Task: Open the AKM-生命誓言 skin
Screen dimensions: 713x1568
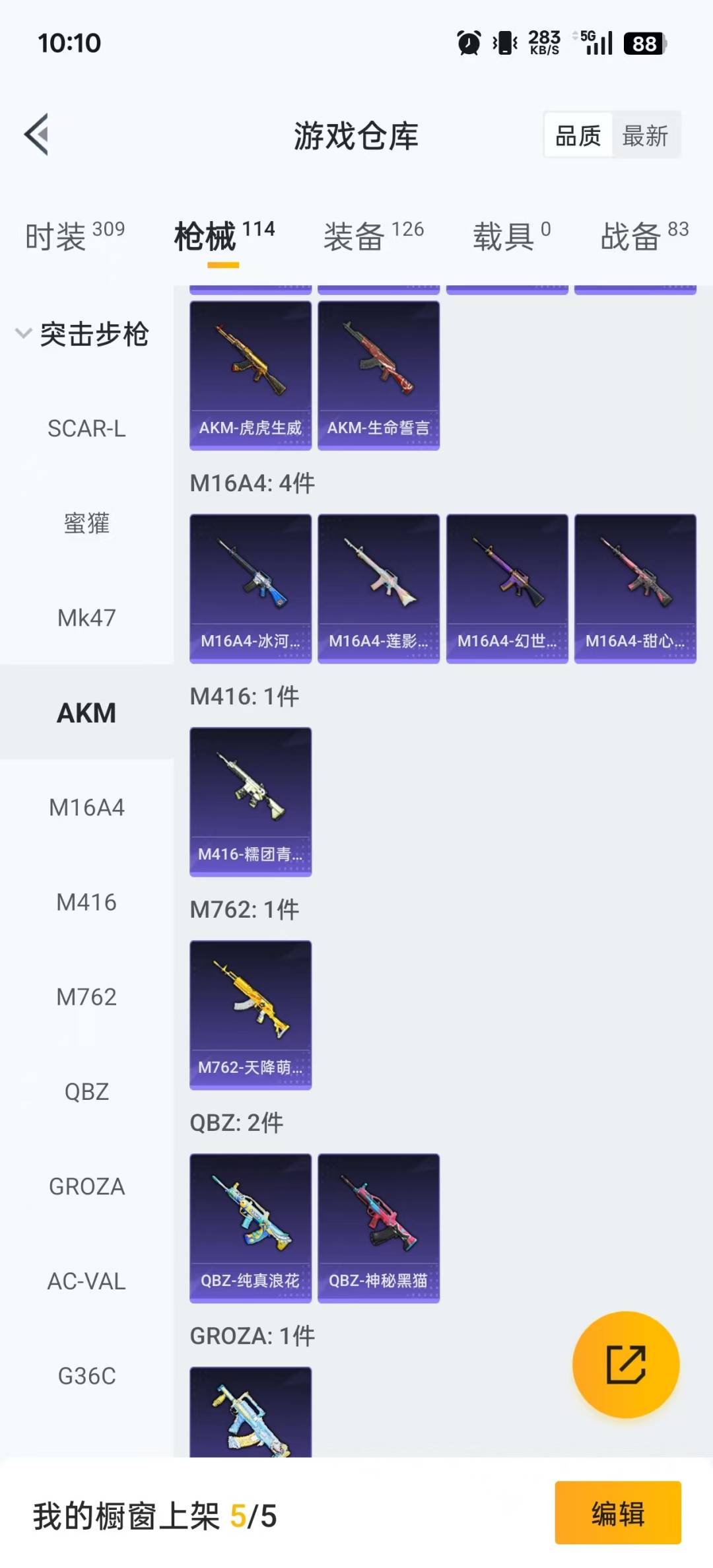Action: (378, 375)
